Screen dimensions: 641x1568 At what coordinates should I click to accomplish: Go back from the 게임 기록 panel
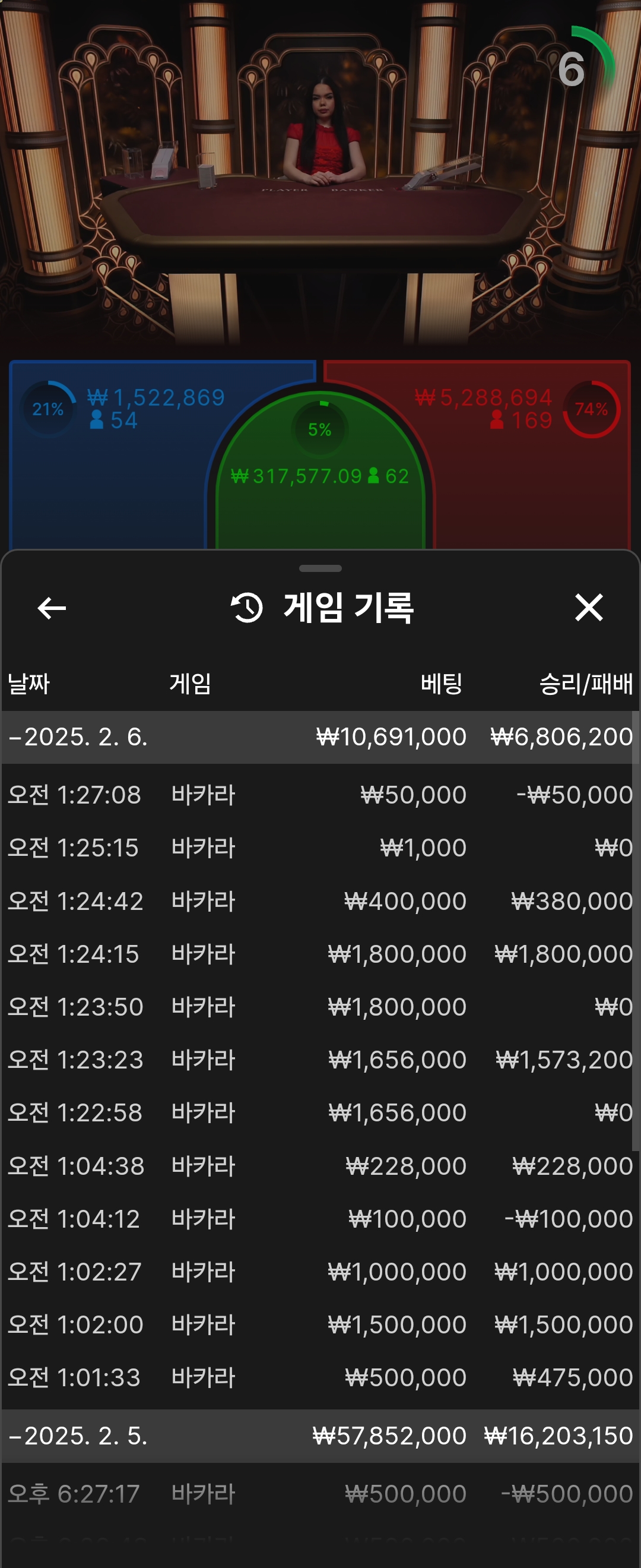click(52, 608)
